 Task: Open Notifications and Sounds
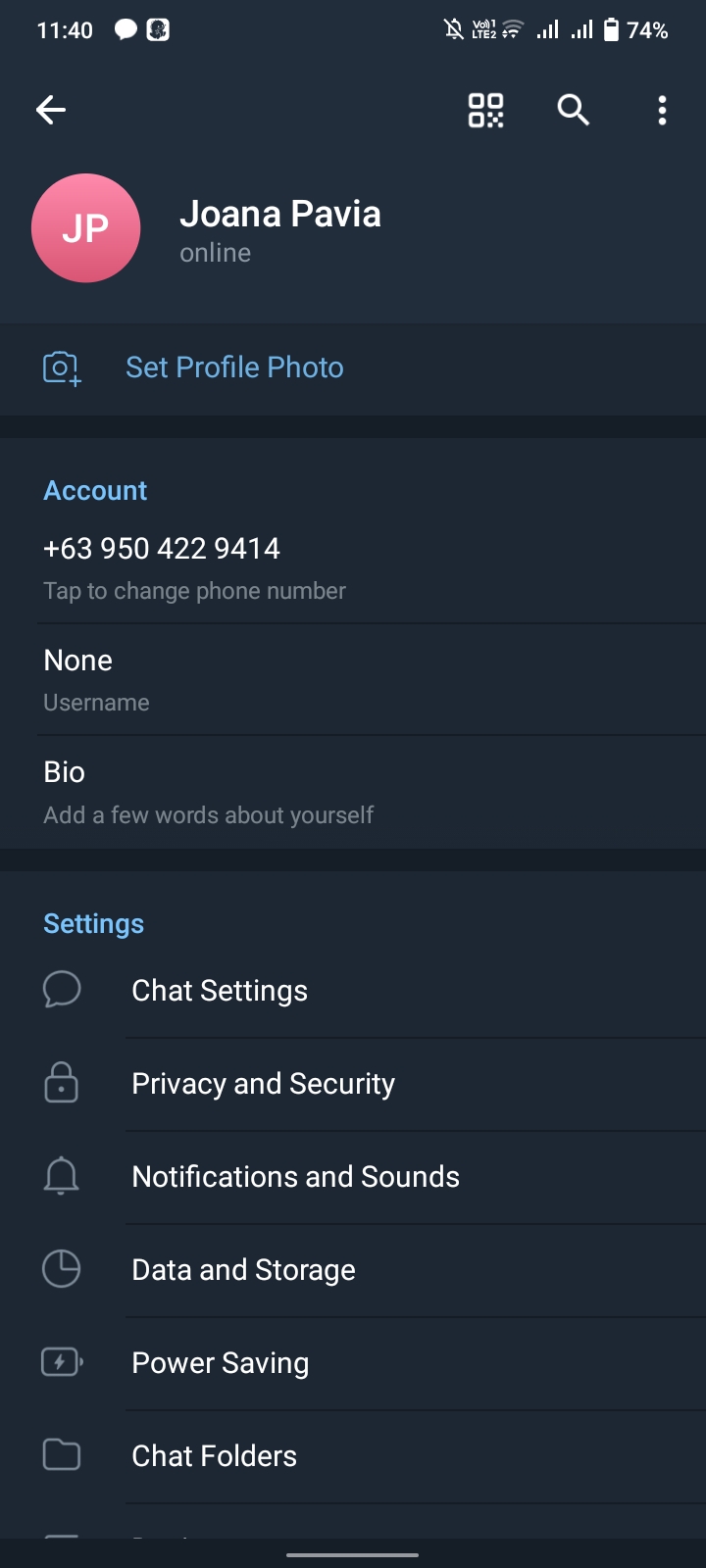coord(353,1177)
